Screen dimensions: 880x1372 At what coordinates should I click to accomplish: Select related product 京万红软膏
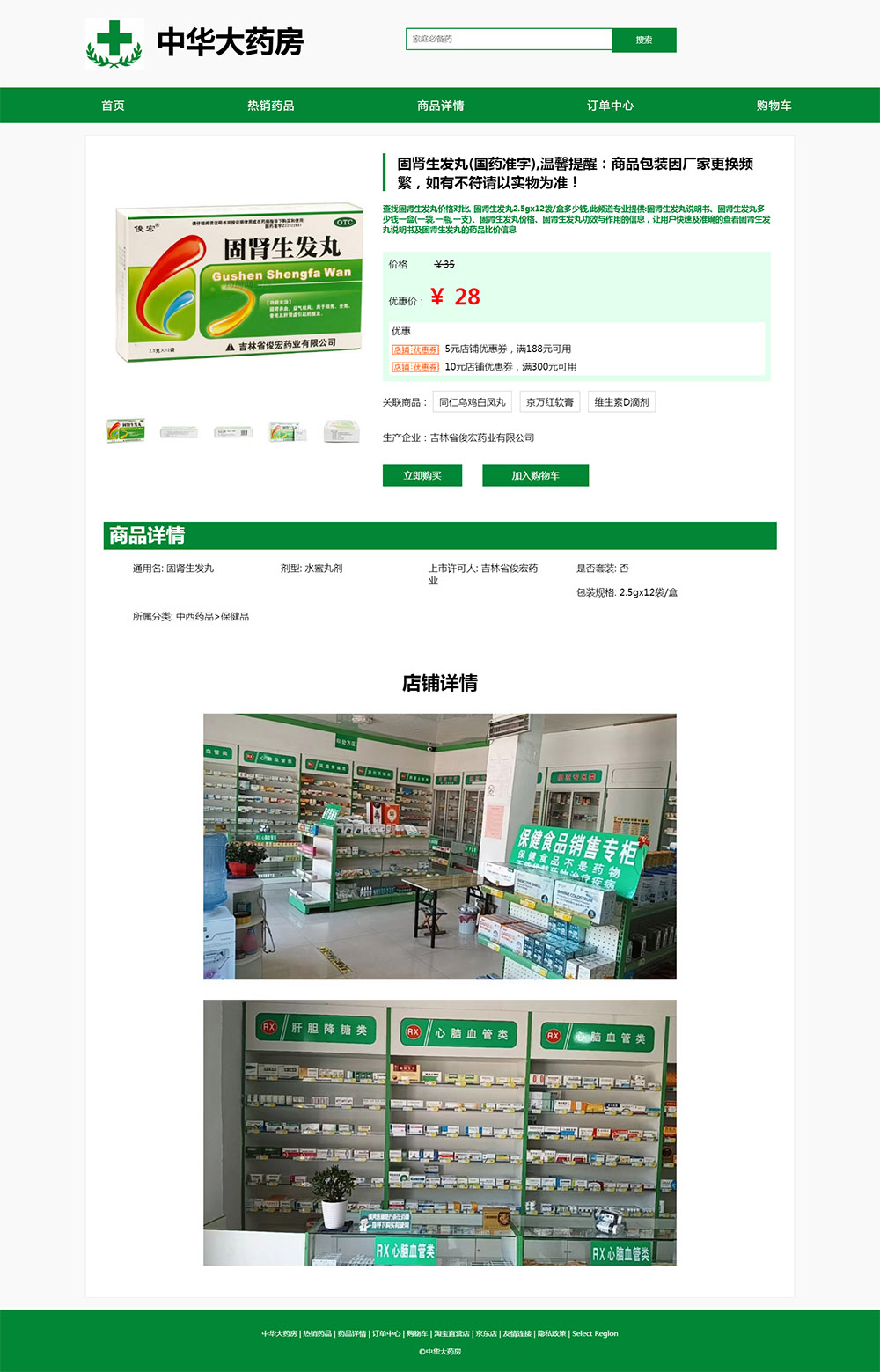pyautogui.click(x=549, y=402)
